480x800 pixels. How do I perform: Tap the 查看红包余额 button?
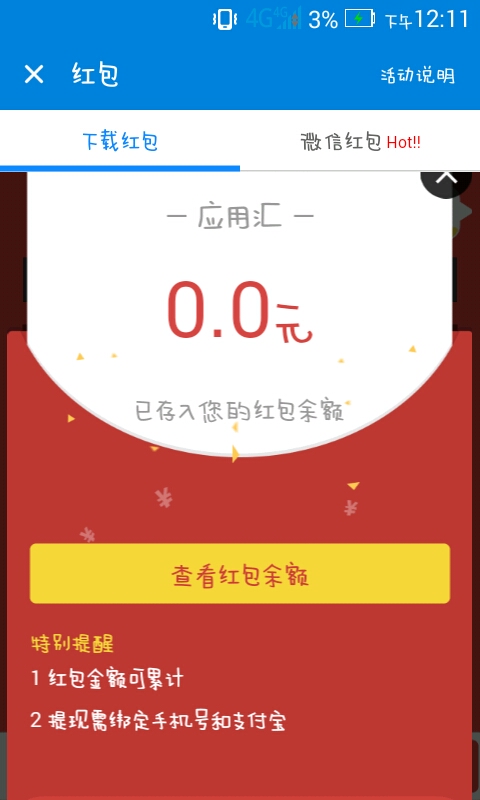coord(240,573)
